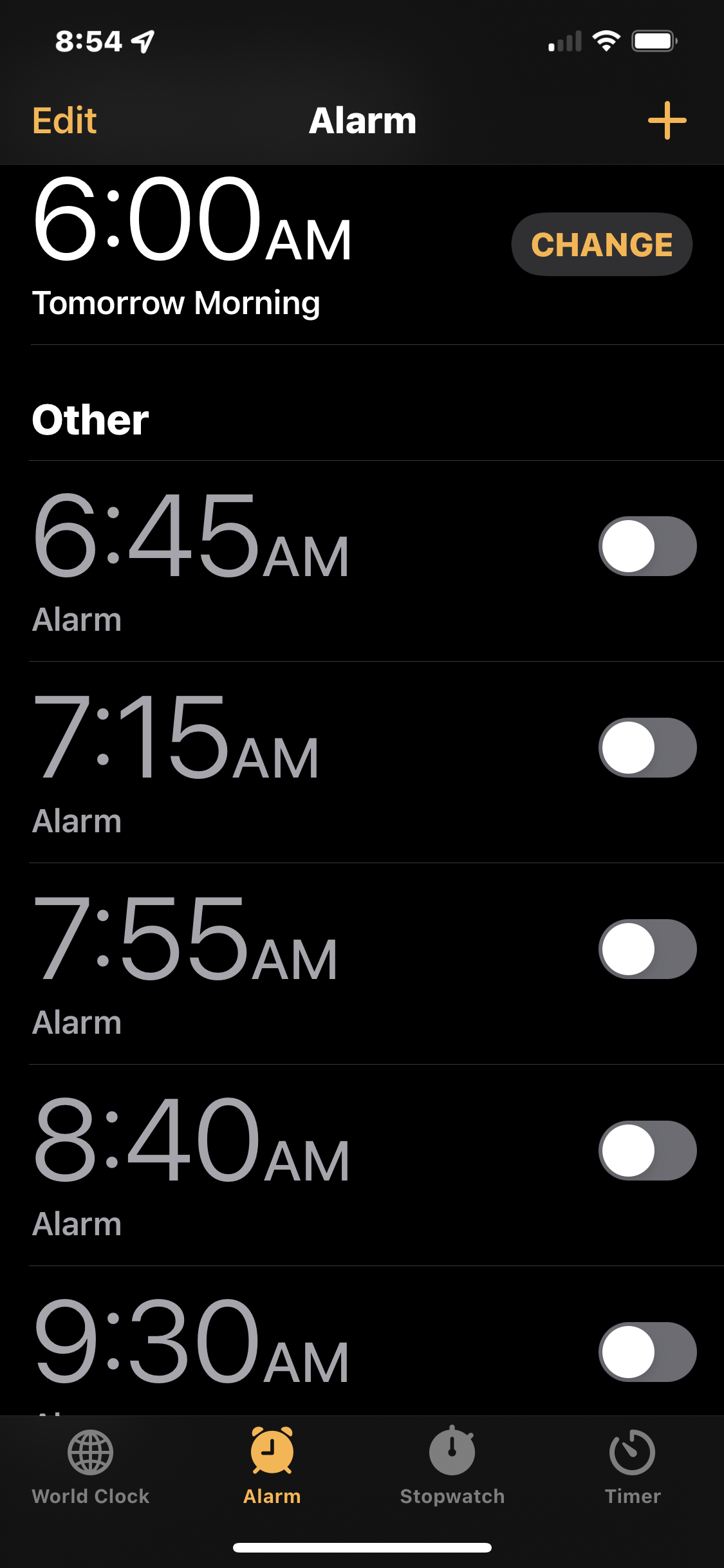Tap Edit to modify alarms

[x=64, y=120]
